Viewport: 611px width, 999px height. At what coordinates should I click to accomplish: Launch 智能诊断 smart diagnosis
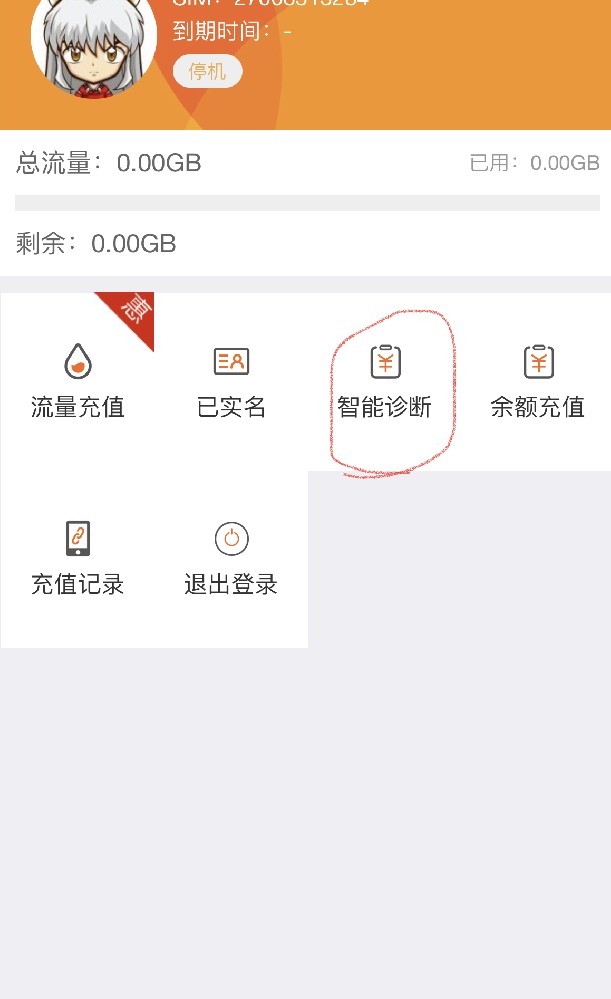coord(385,381)
